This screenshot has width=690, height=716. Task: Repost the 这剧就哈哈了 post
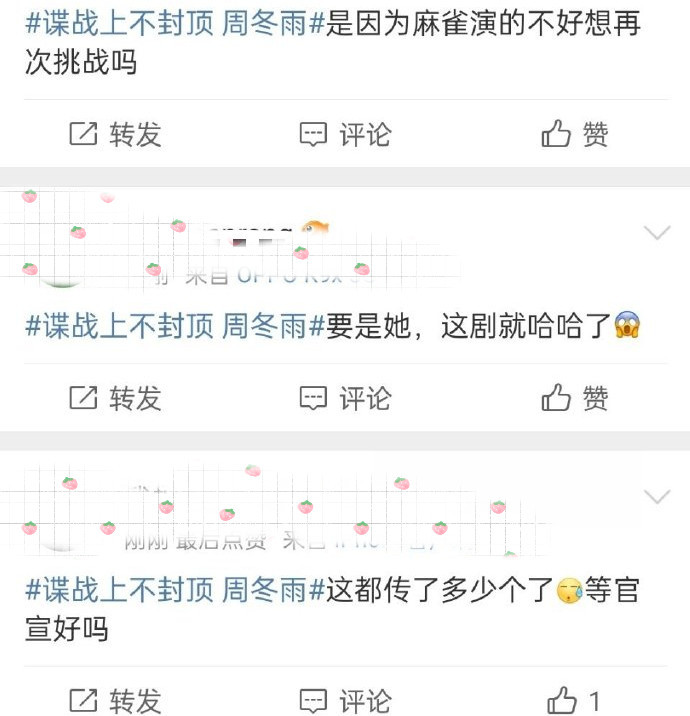[x=115, y=398]
